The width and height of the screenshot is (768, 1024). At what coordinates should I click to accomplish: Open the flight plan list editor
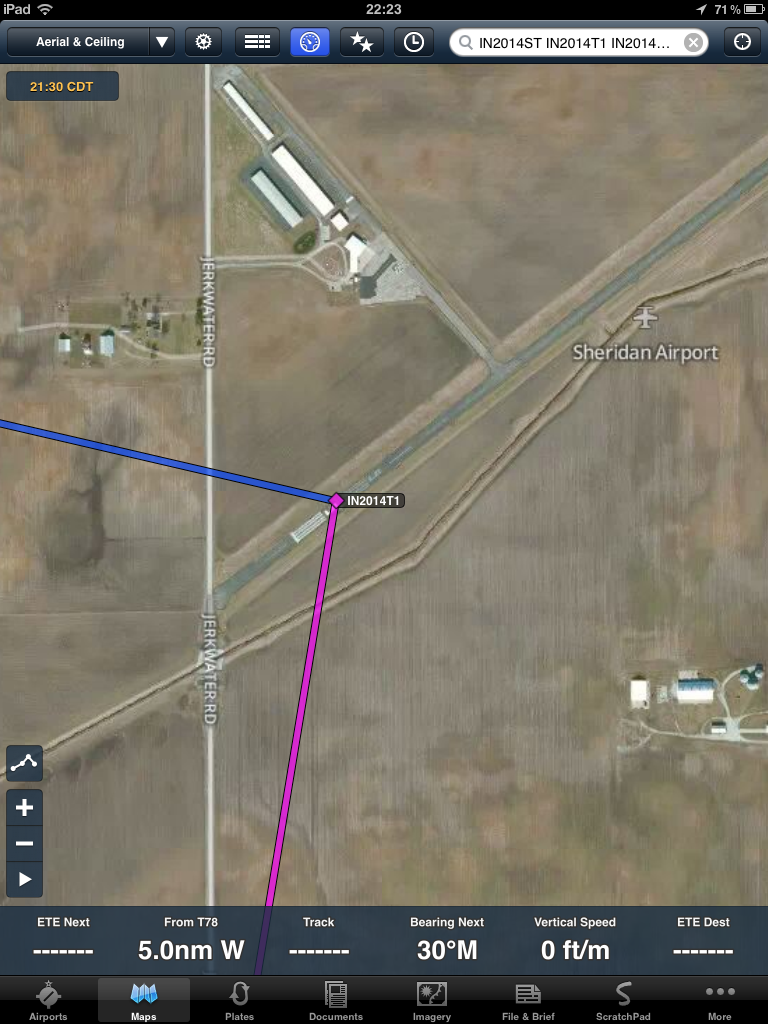(258, 42)
